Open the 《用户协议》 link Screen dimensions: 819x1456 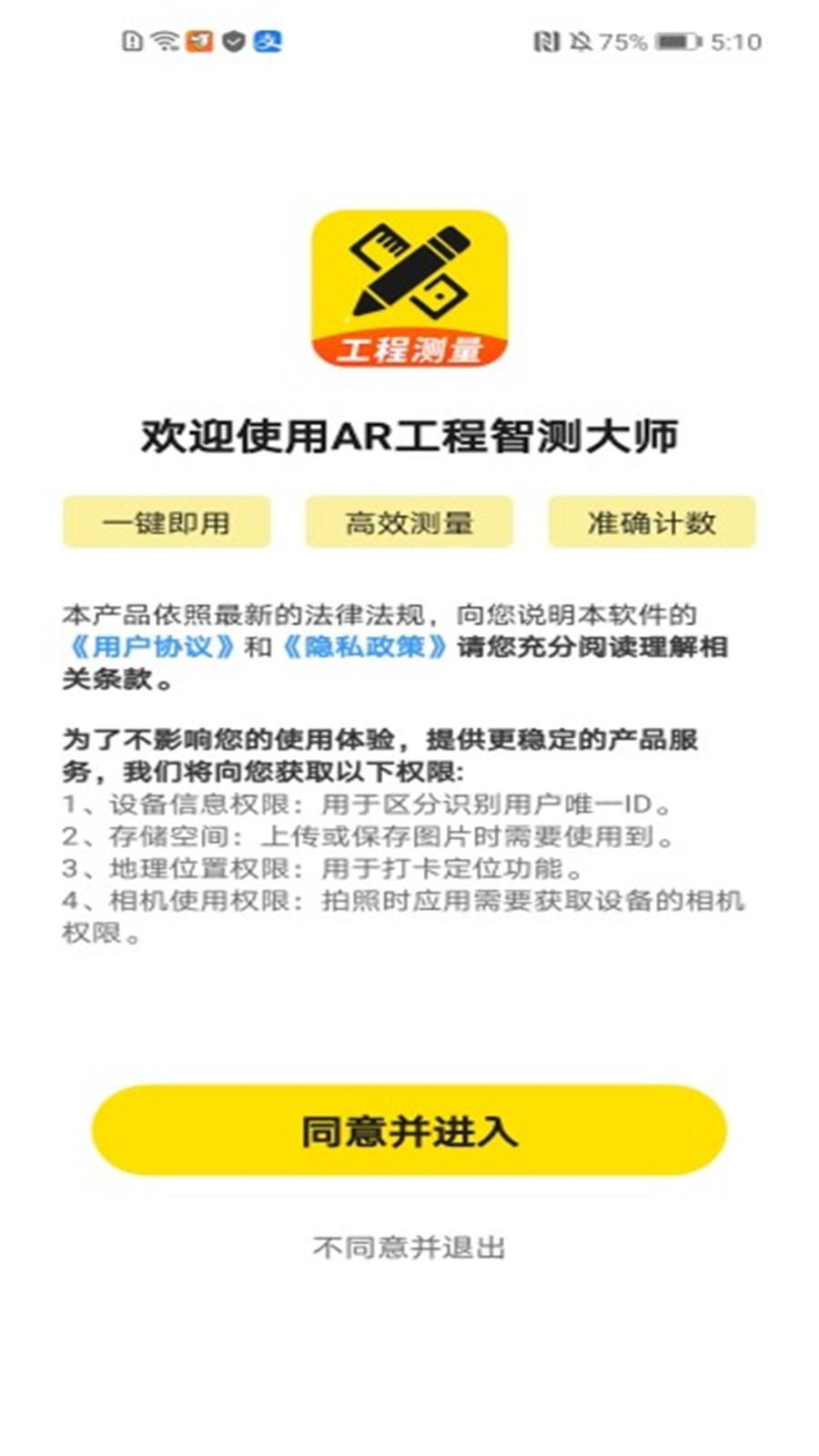point(151,647)
